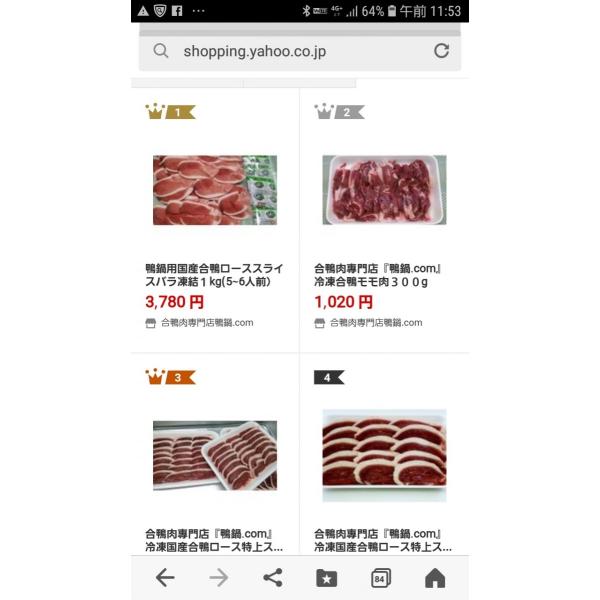Open the rank 1 duck loin slices 1kg product

[x=214, y=190]
